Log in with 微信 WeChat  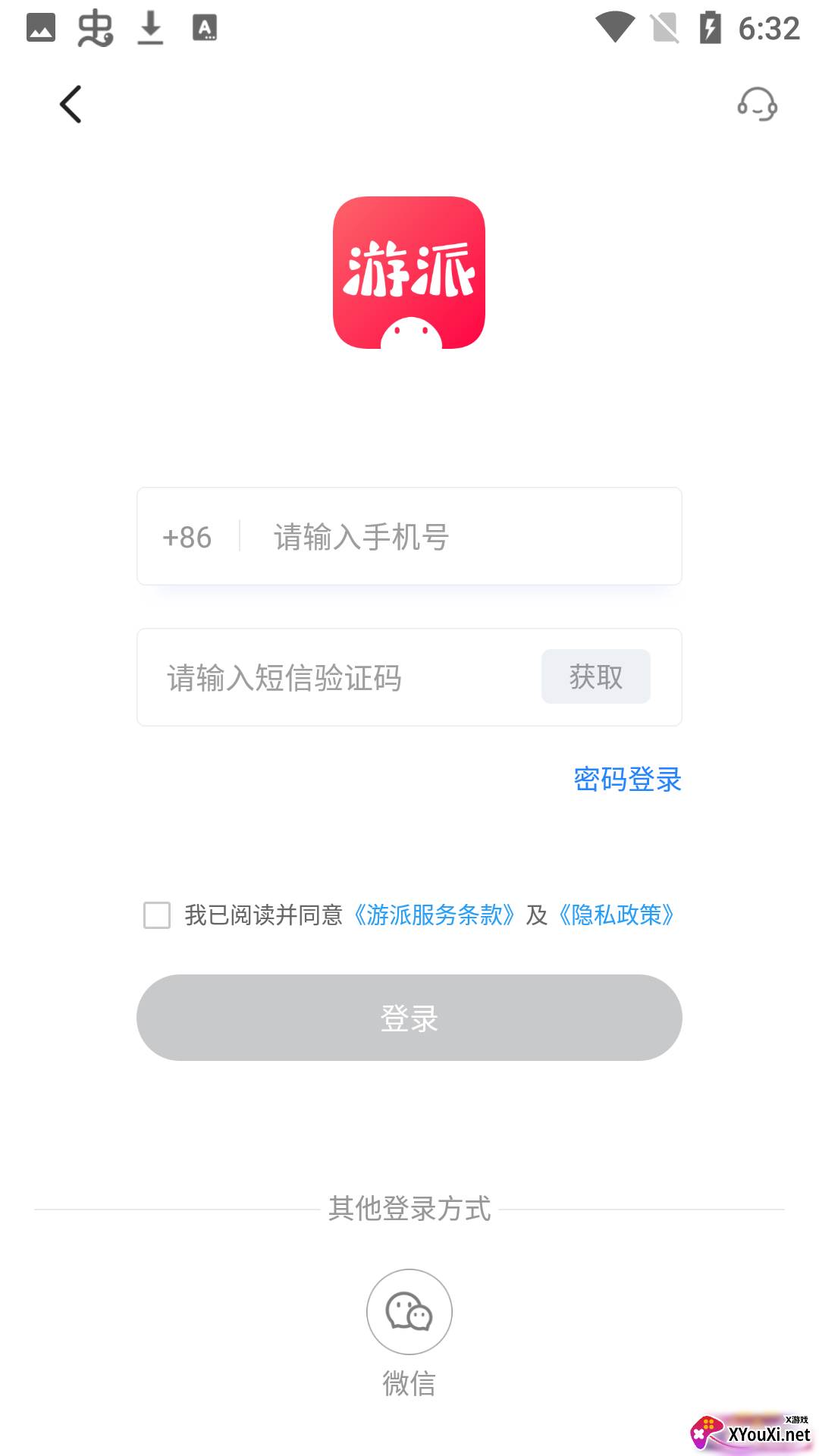point(409,1312)
